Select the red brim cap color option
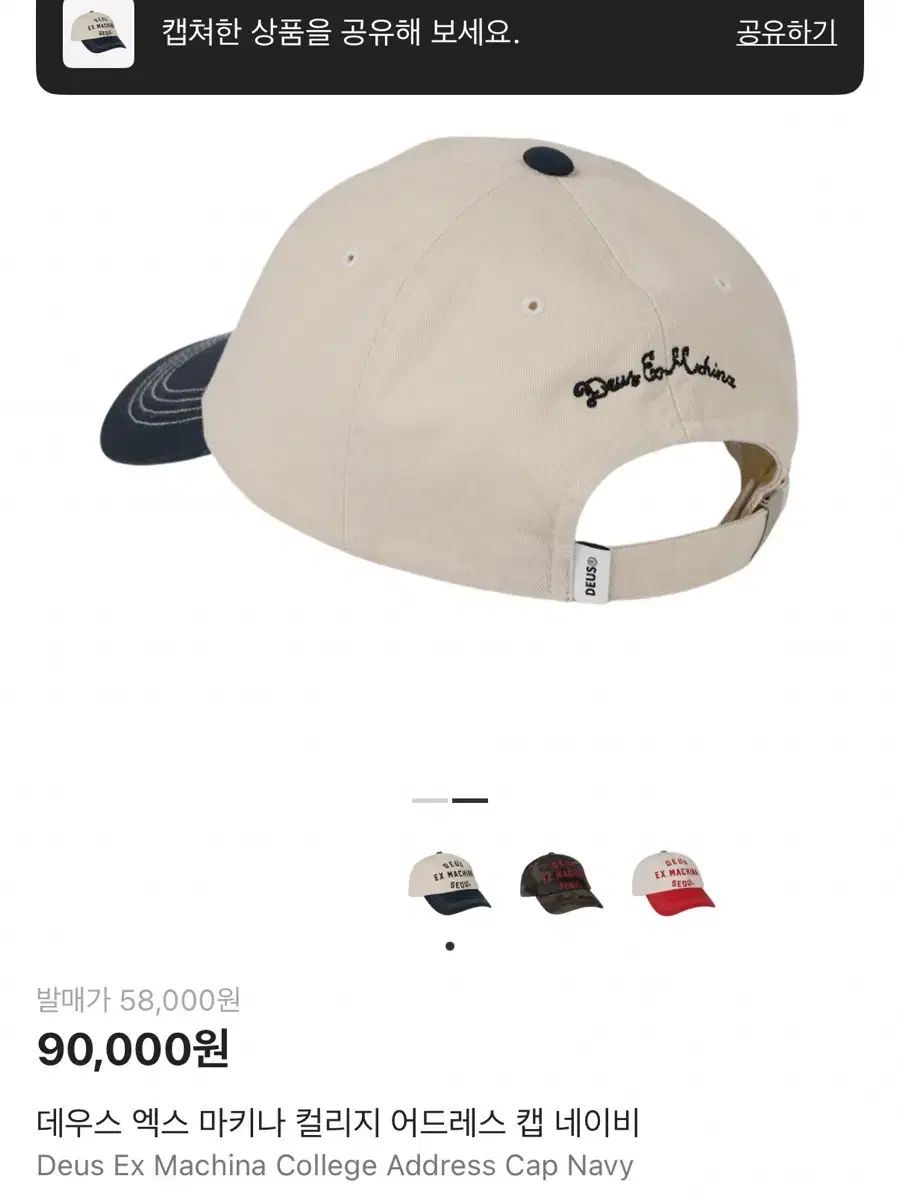900x1200 pixels. click(673, 881)
